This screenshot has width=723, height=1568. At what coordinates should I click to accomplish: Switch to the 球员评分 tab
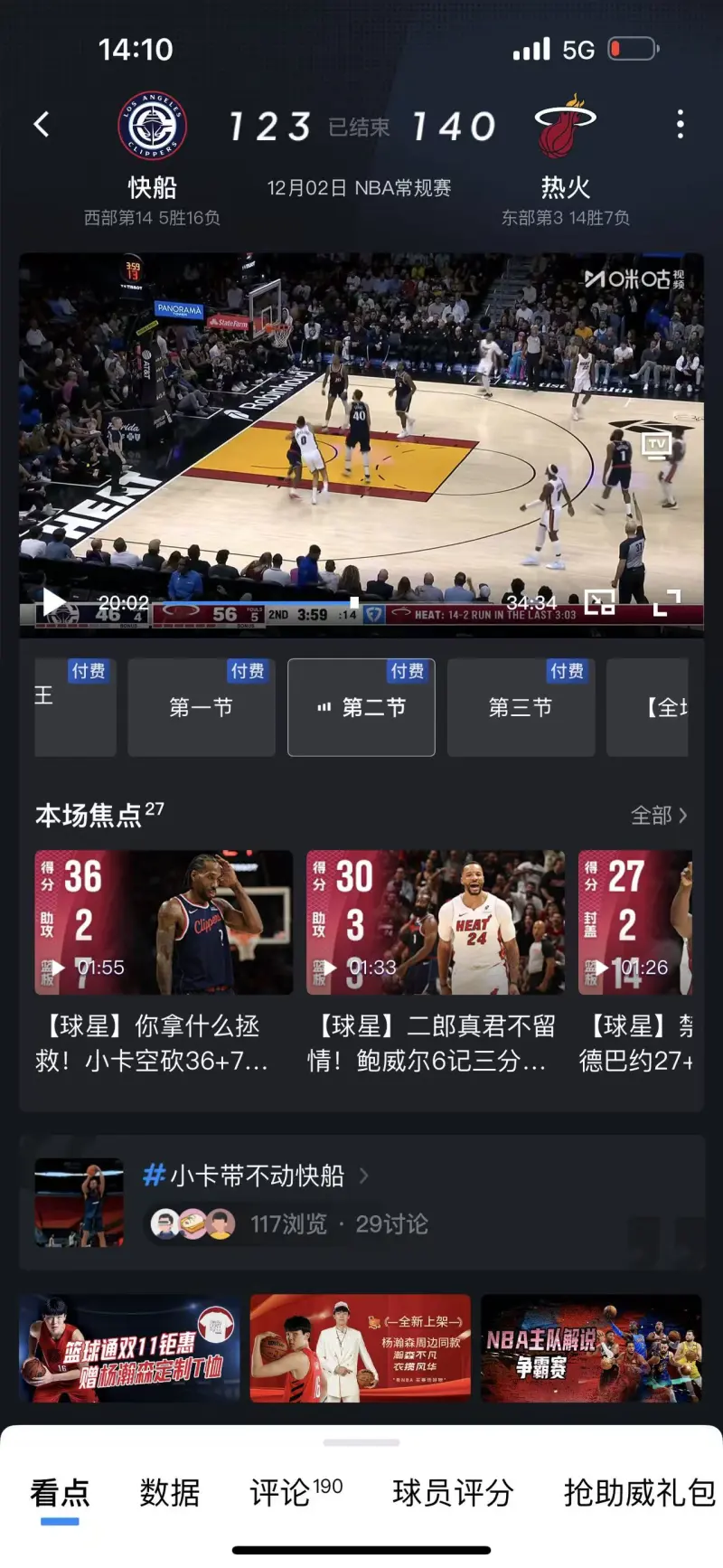(453, 1493)
